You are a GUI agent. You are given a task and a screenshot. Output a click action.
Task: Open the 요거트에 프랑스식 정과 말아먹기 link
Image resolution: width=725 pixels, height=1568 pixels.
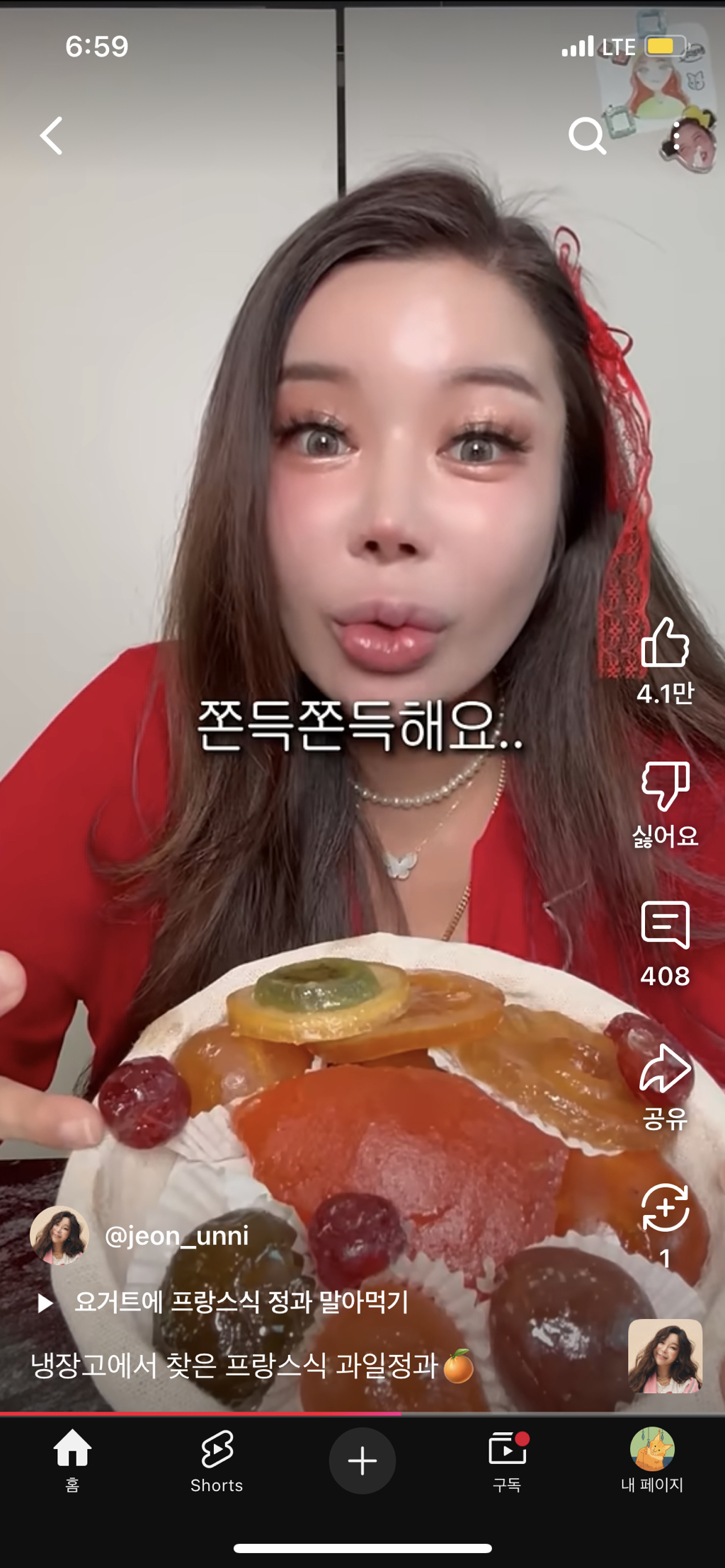241,1302
